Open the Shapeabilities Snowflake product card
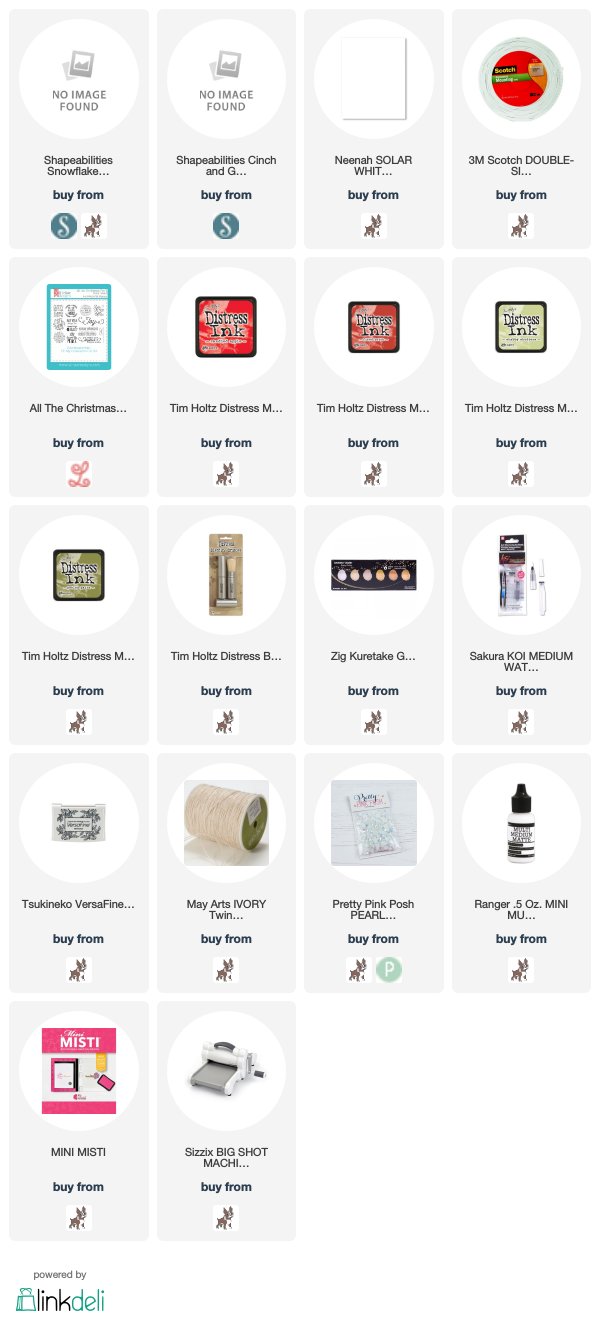 click(78, 129)
